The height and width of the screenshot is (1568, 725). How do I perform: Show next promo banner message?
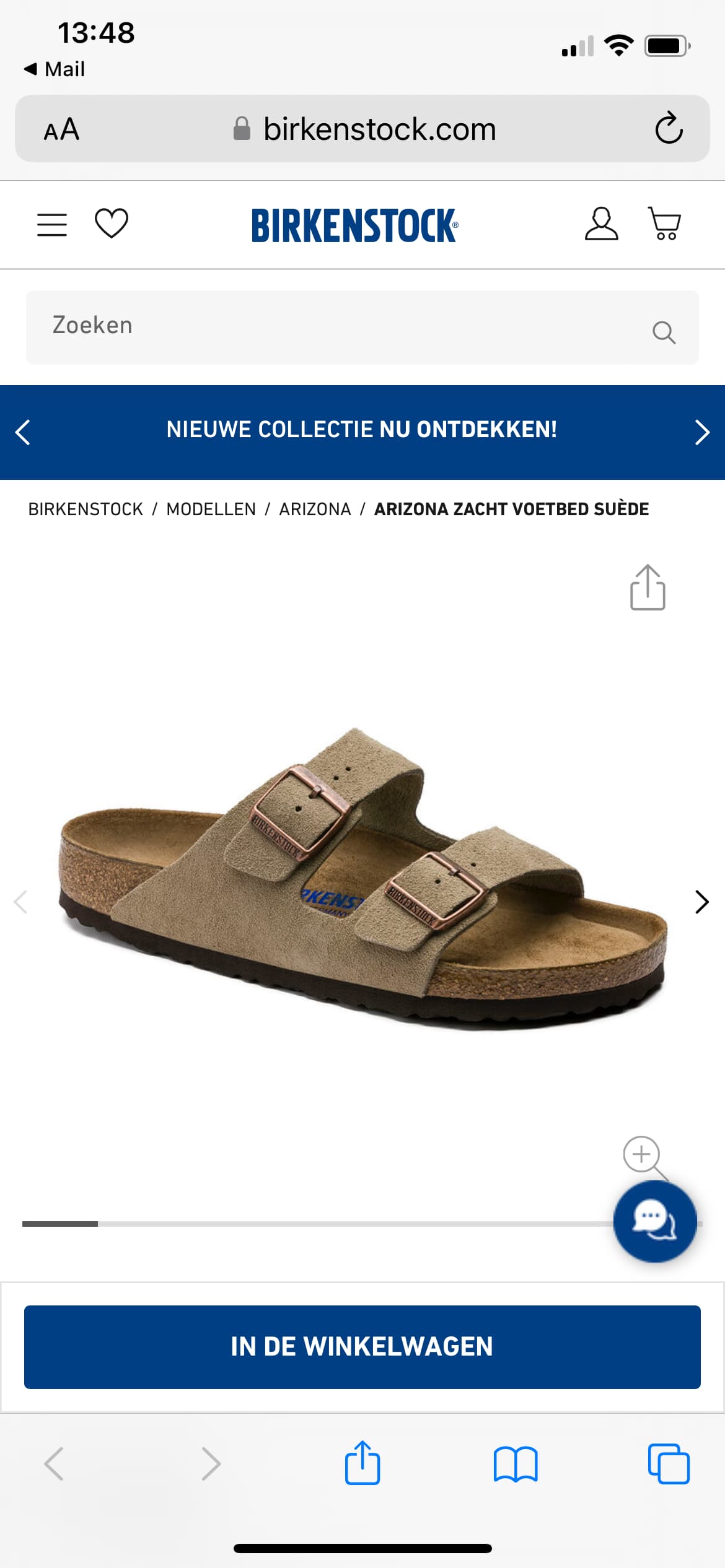[701, 432]
